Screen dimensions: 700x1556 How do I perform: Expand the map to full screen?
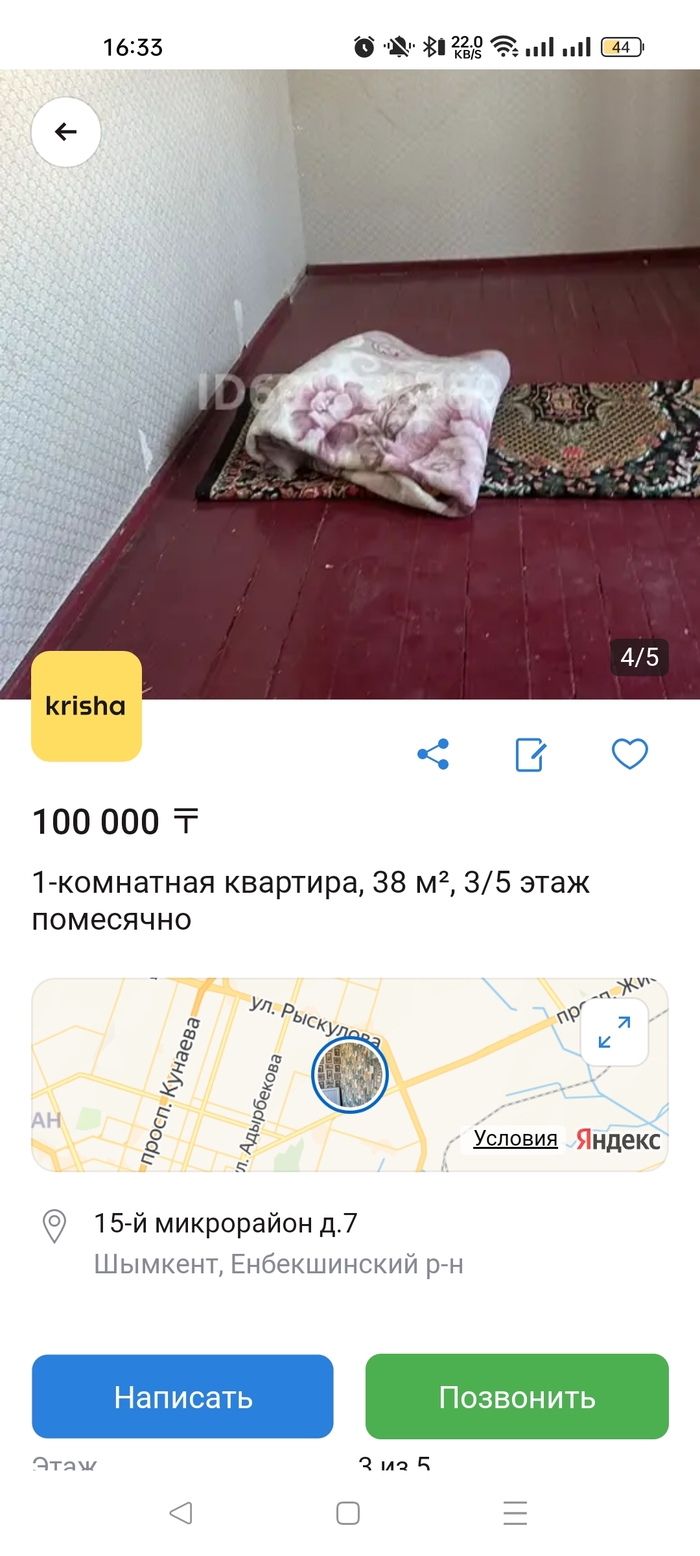click(614, 1032)
